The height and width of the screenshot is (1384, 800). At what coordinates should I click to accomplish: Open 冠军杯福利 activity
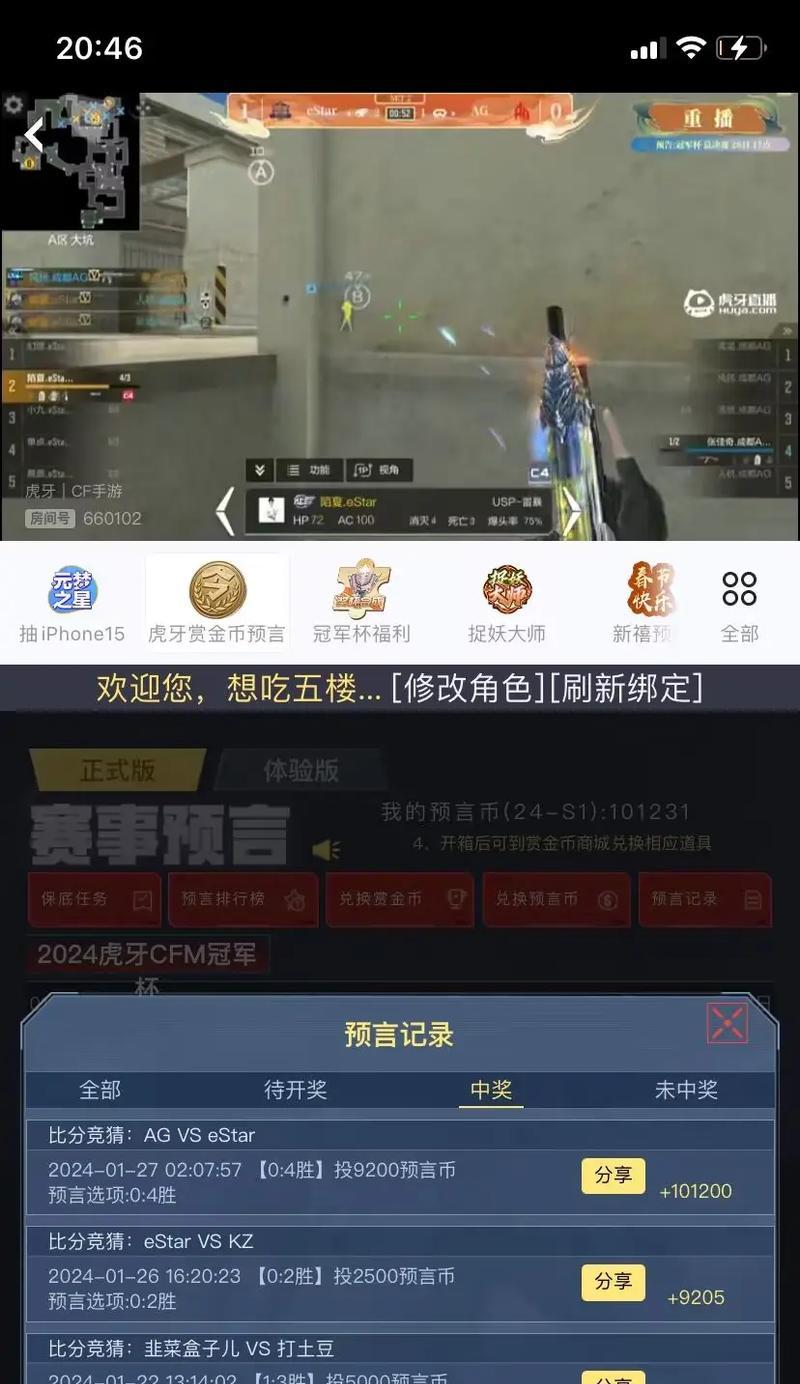click(x=361, y=602)
